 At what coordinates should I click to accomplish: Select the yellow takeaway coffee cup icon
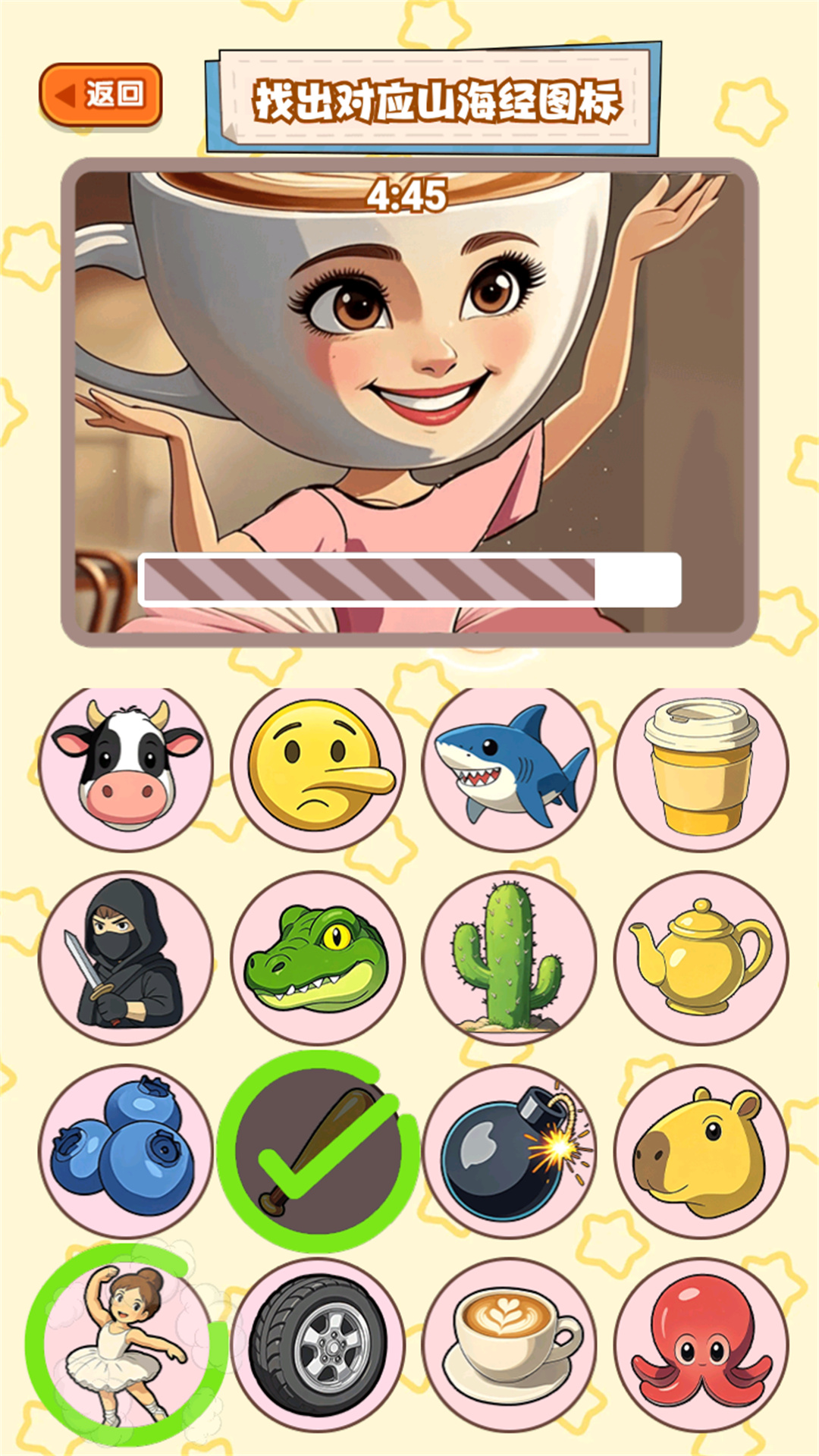click(701, 767)
